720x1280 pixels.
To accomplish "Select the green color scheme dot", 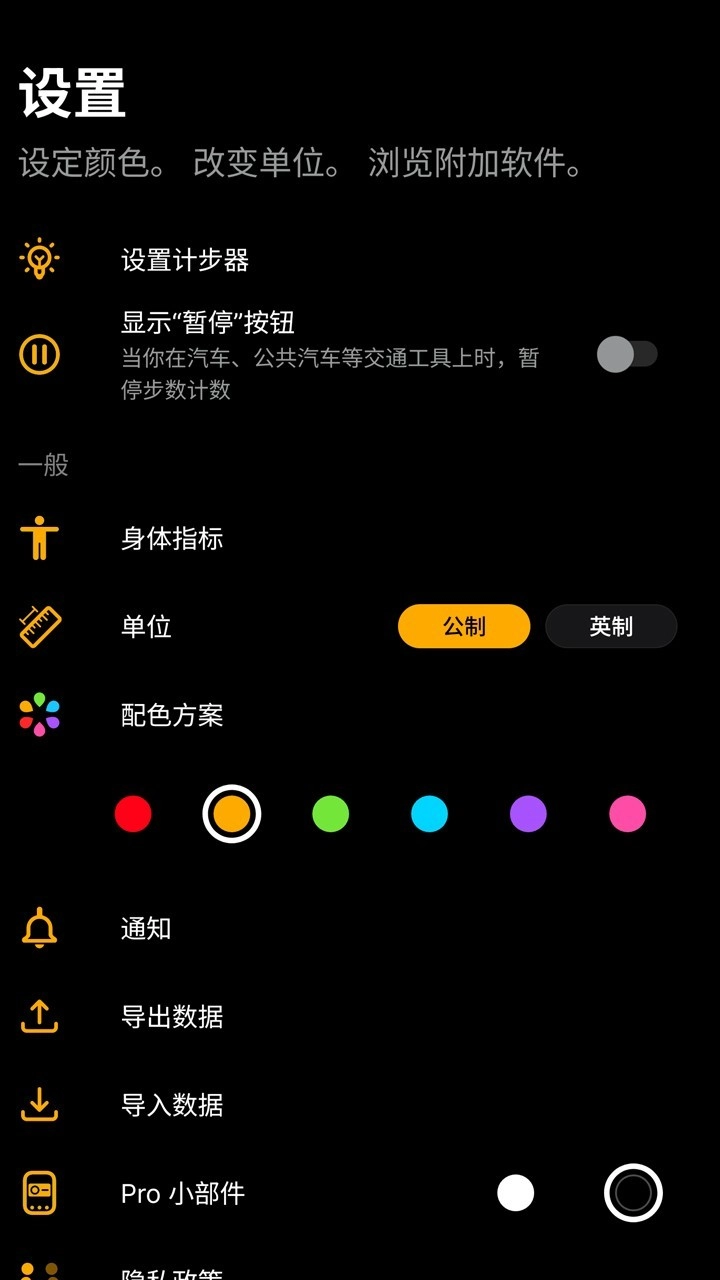I will pos(330,814).
